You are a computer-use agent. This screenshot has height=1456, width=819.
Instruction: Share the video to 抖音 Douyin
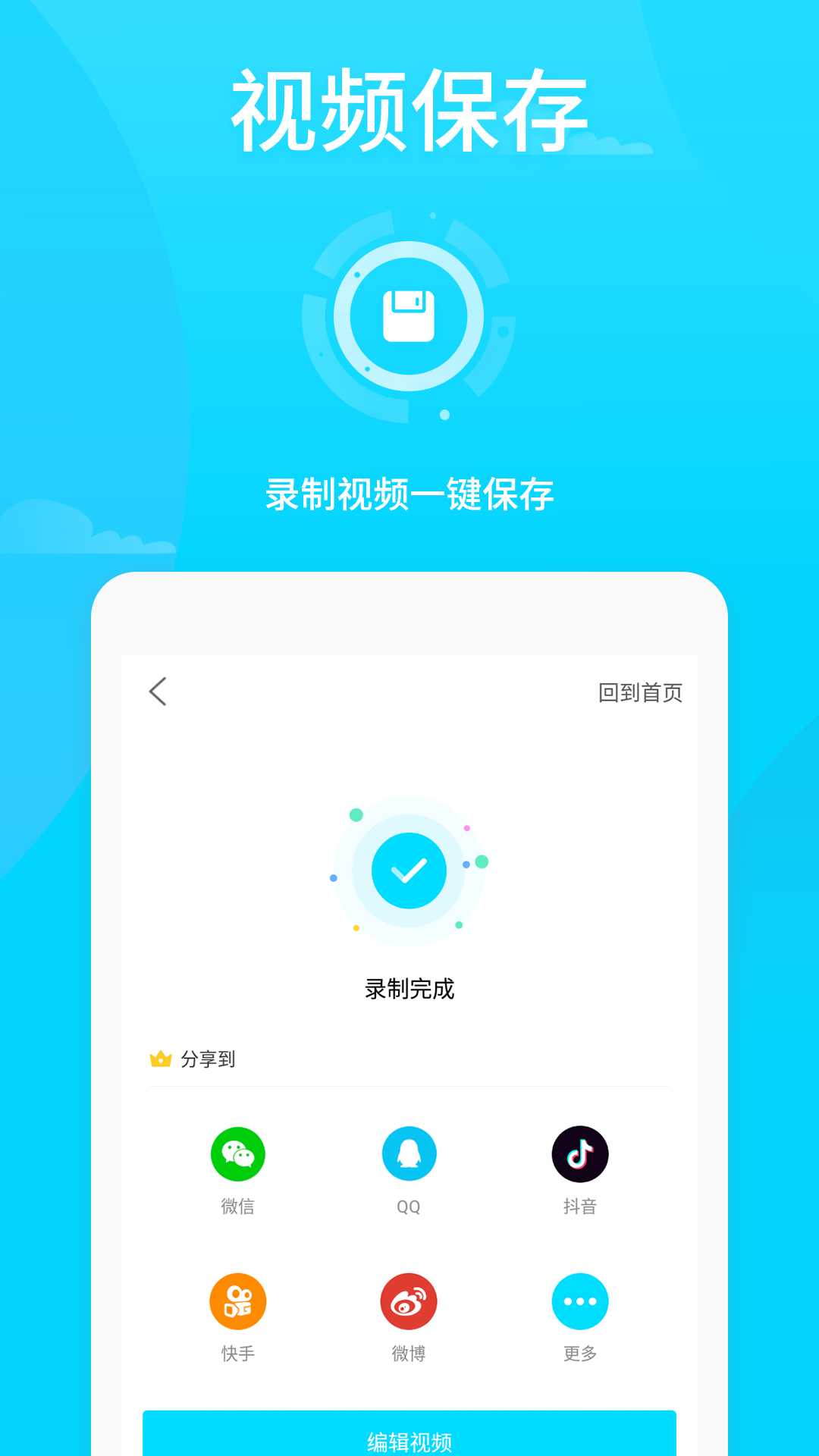pyautogui.click(x=579, y=1153)
